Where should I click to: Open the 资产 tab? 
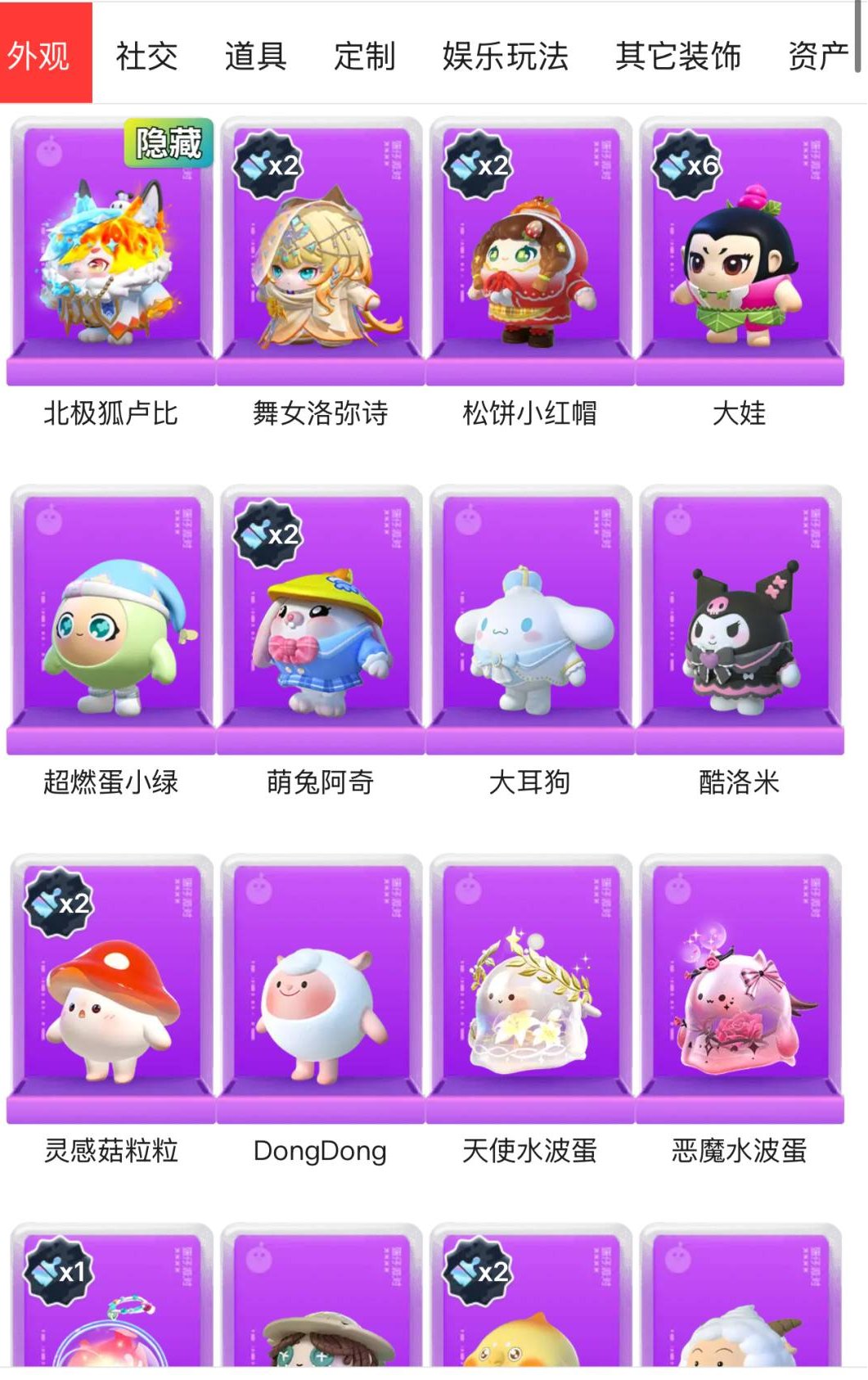pos(818,54)
